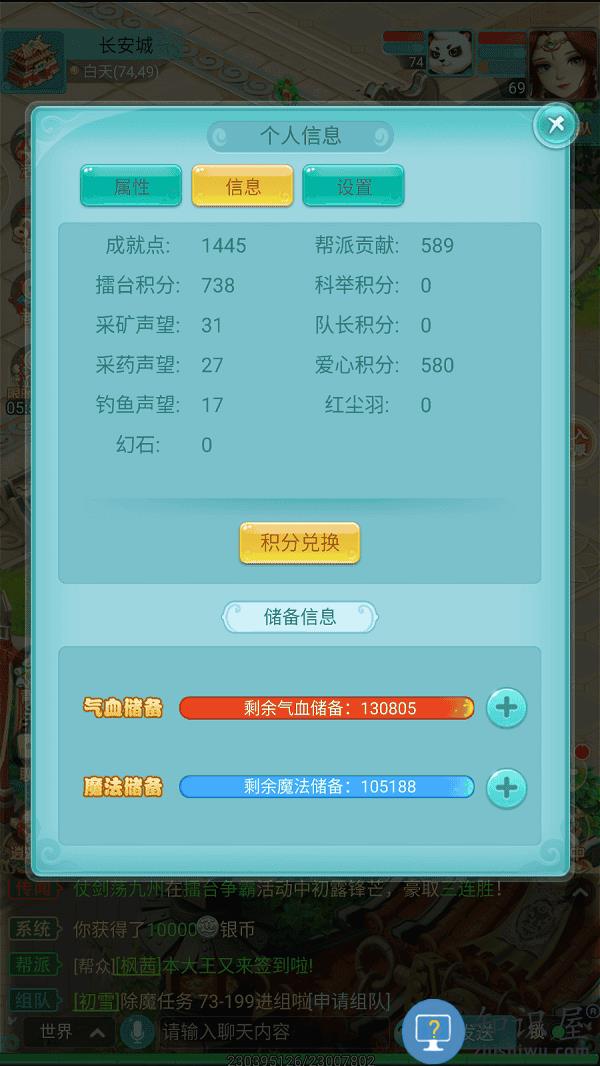Close the 个人信息 dialog
This screenshot has height=1066, width=600.
555,125
